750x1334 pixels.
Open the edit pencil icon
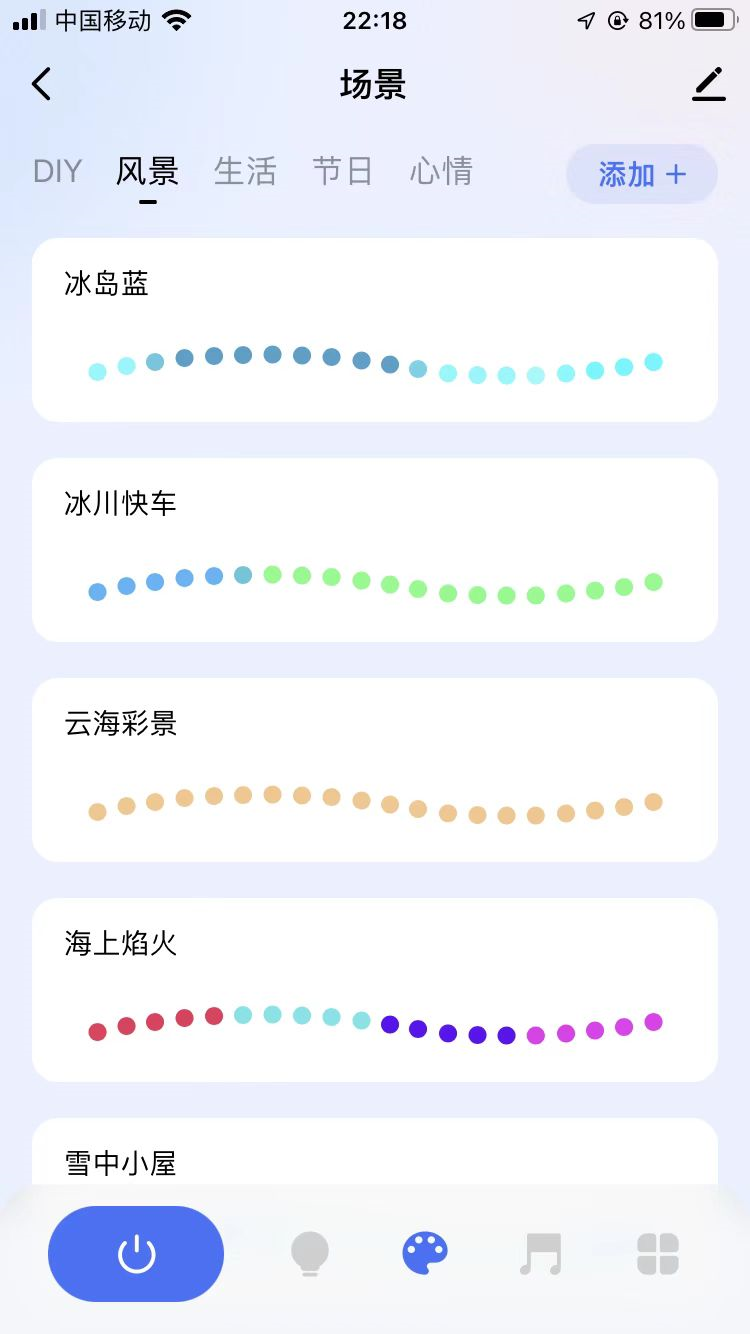[x=708, y=85]
